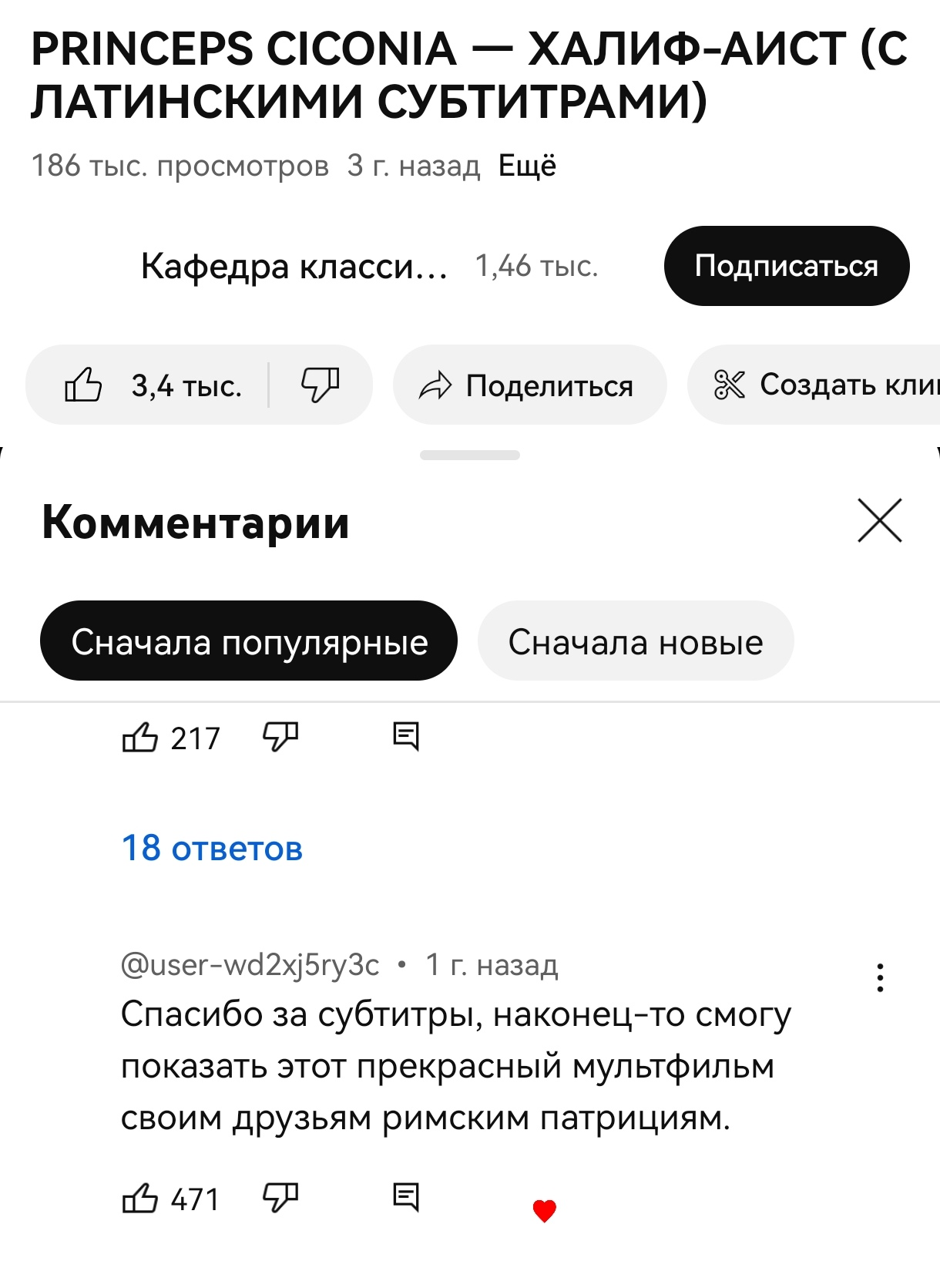Image resolution: width=940 pixels, height=1288 pixels.
Task: Reply to the comment with 217 likes
Action: coord(406,738)
